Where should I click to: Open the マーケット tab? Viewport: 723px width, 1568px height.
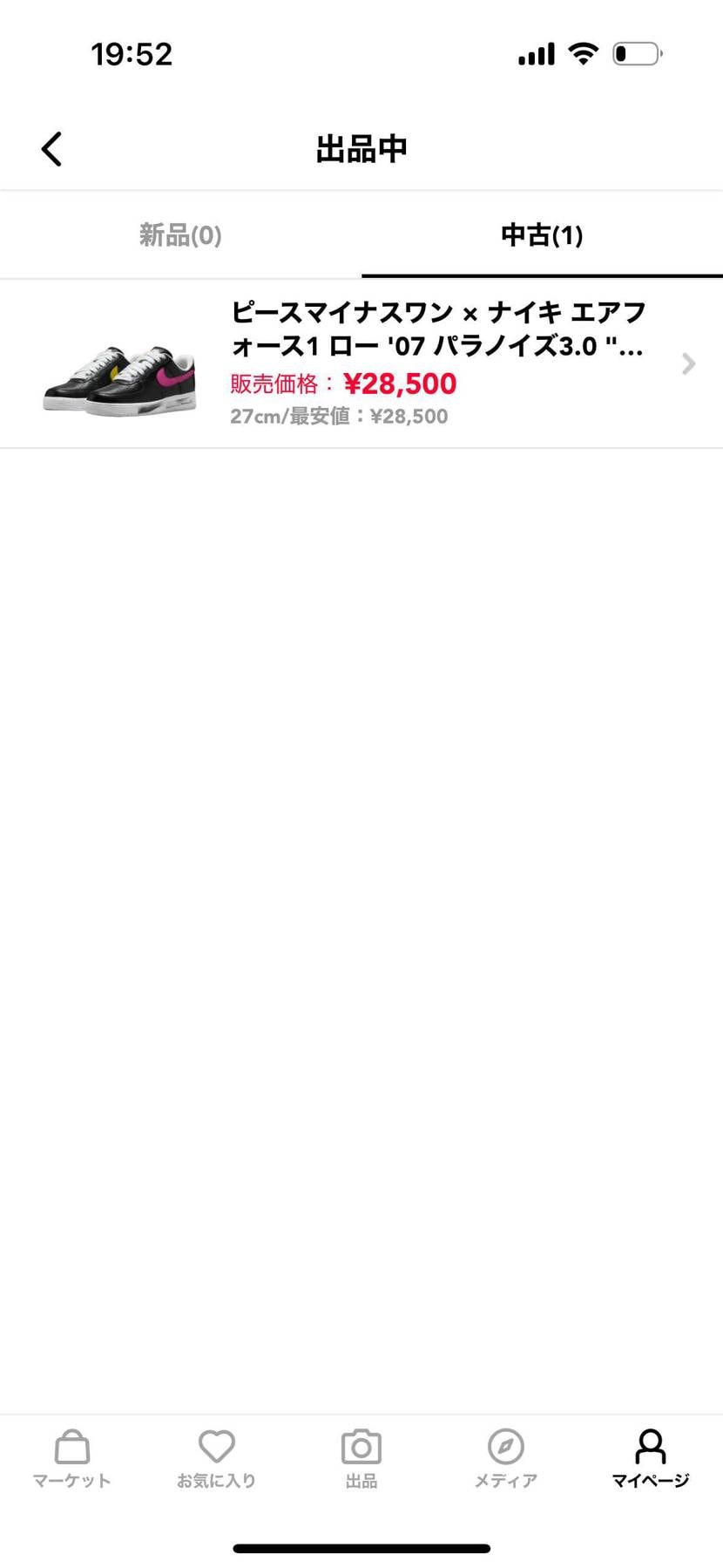click(71, 1459)
